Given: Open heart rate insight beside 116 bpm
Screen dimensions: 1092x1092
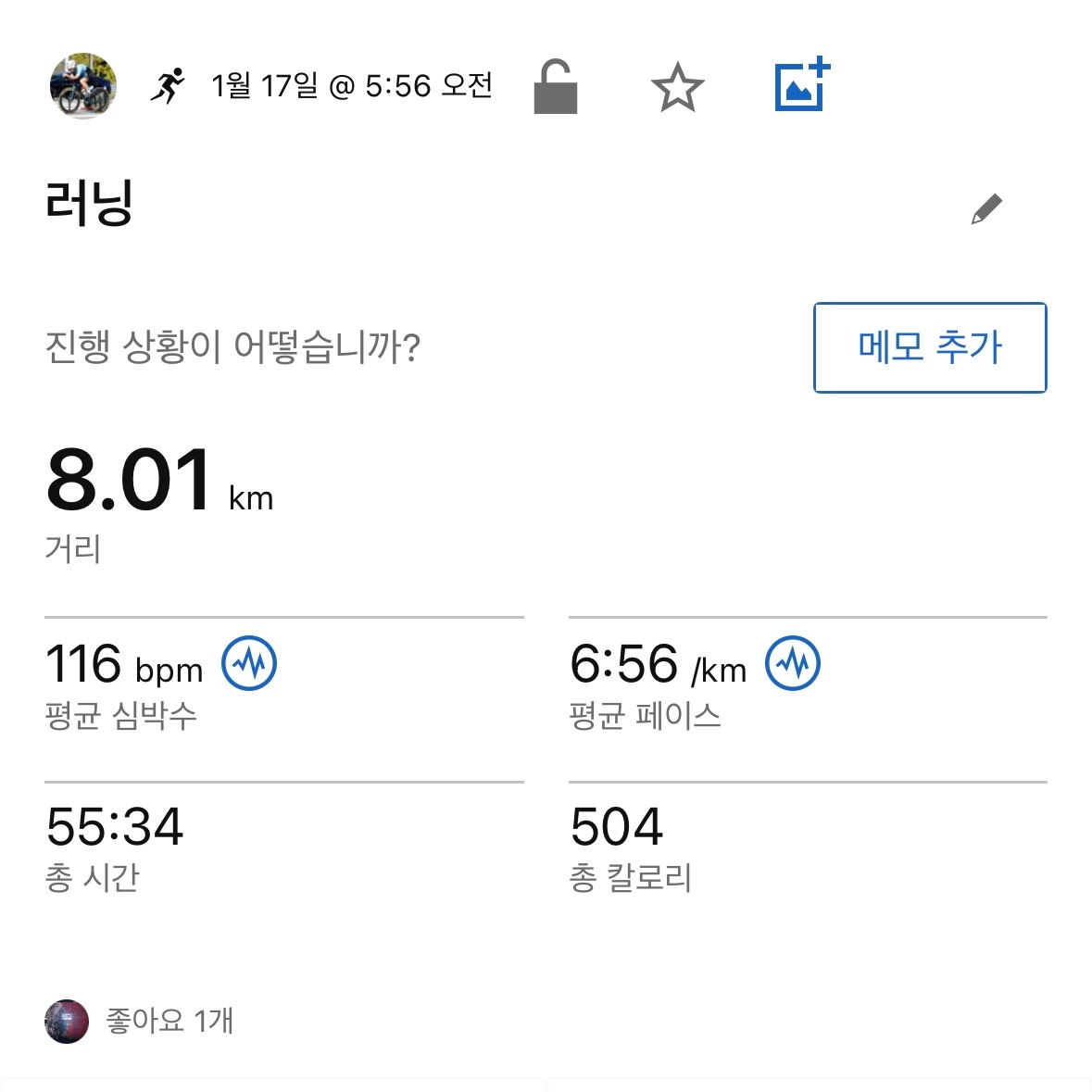Looking at the screenshot, I should [x=249, y=663].
